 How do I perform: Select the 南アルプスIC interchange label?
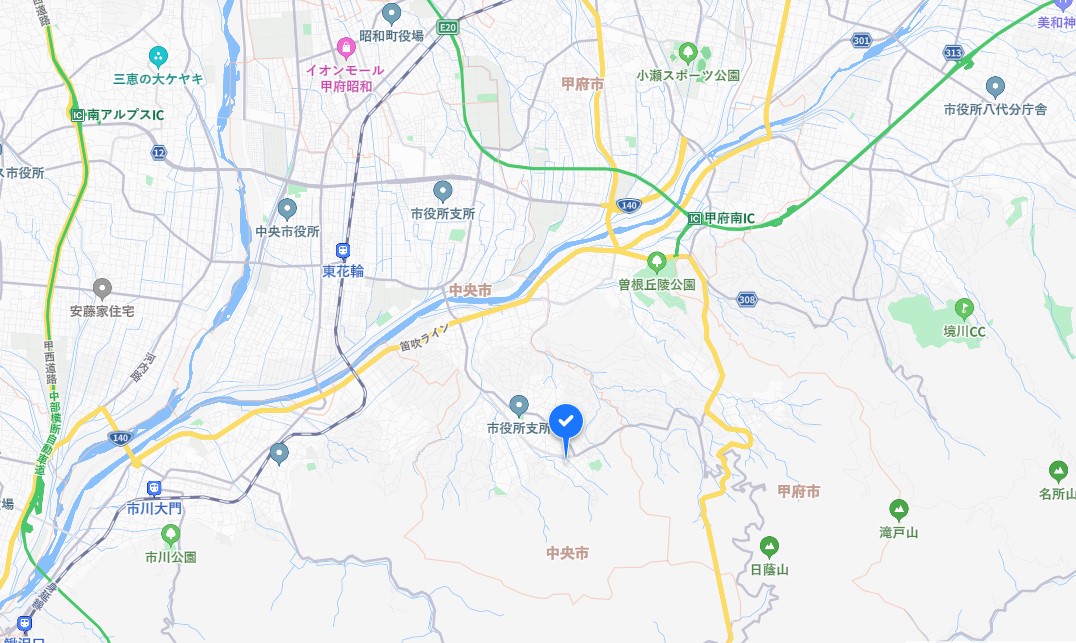click(x=118, y=115)
